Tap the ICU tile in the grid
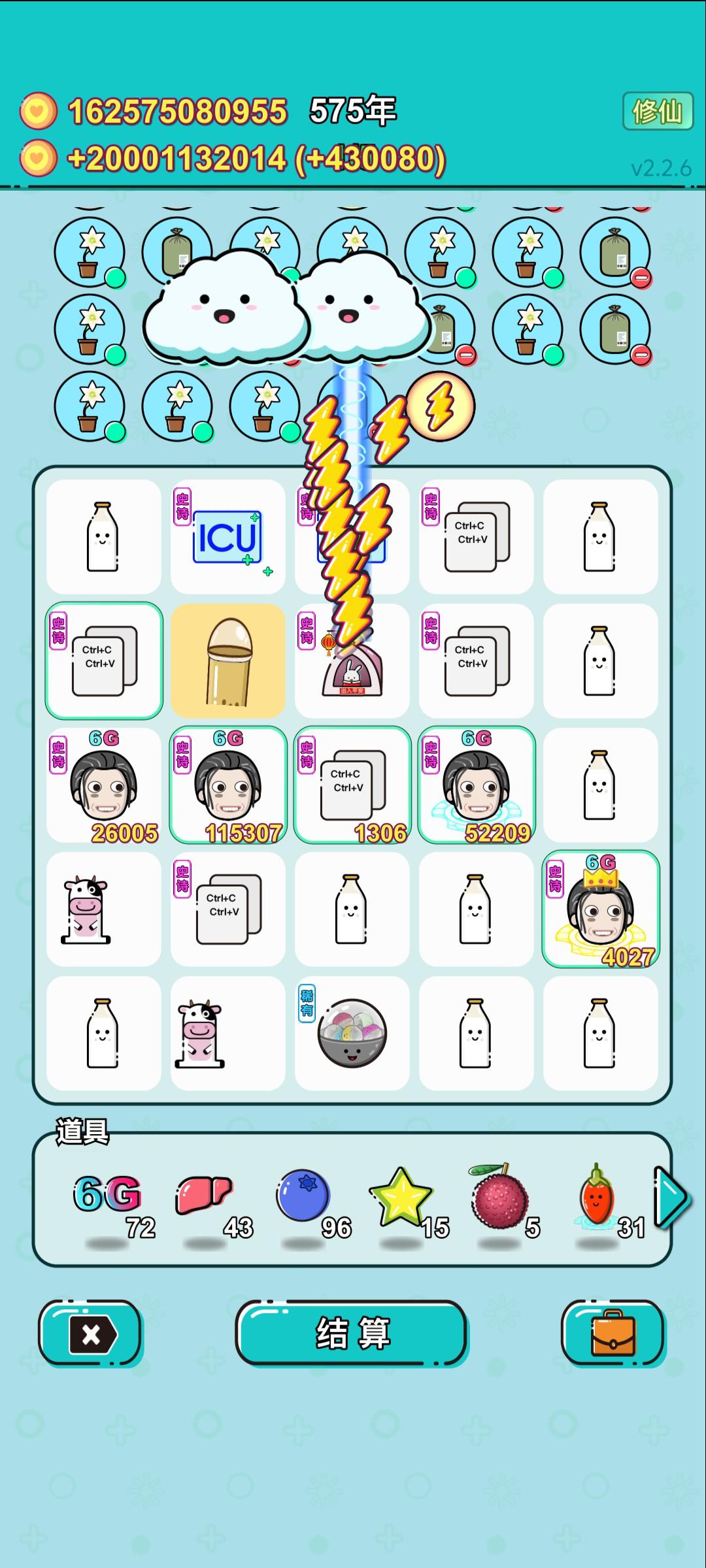 (227, 537)
